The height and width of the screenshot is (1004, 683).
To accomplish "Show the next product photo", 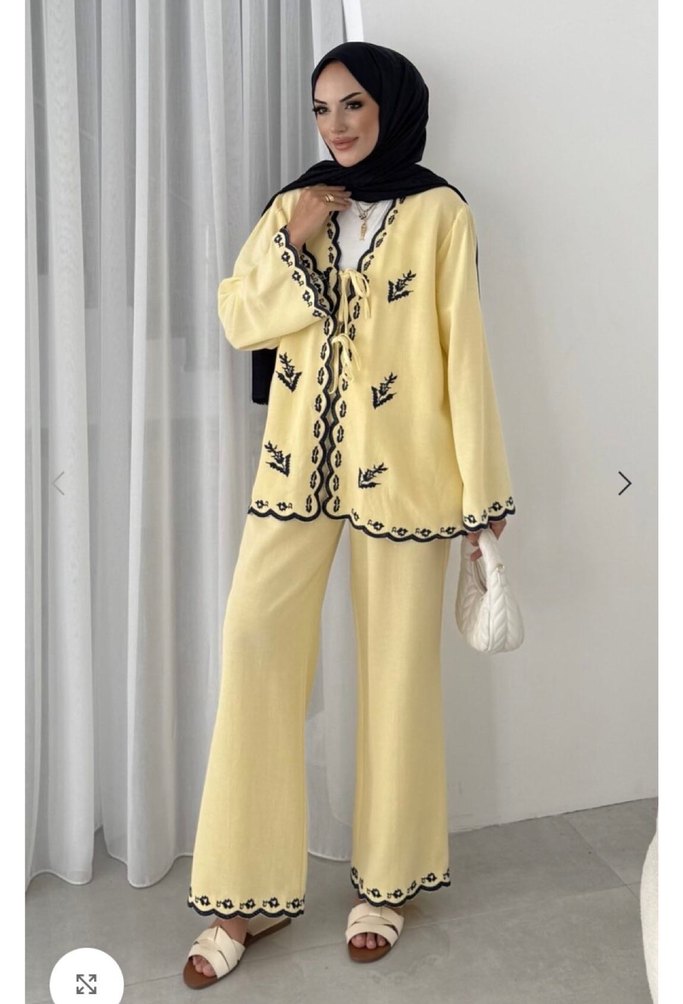I will (624, 484).
